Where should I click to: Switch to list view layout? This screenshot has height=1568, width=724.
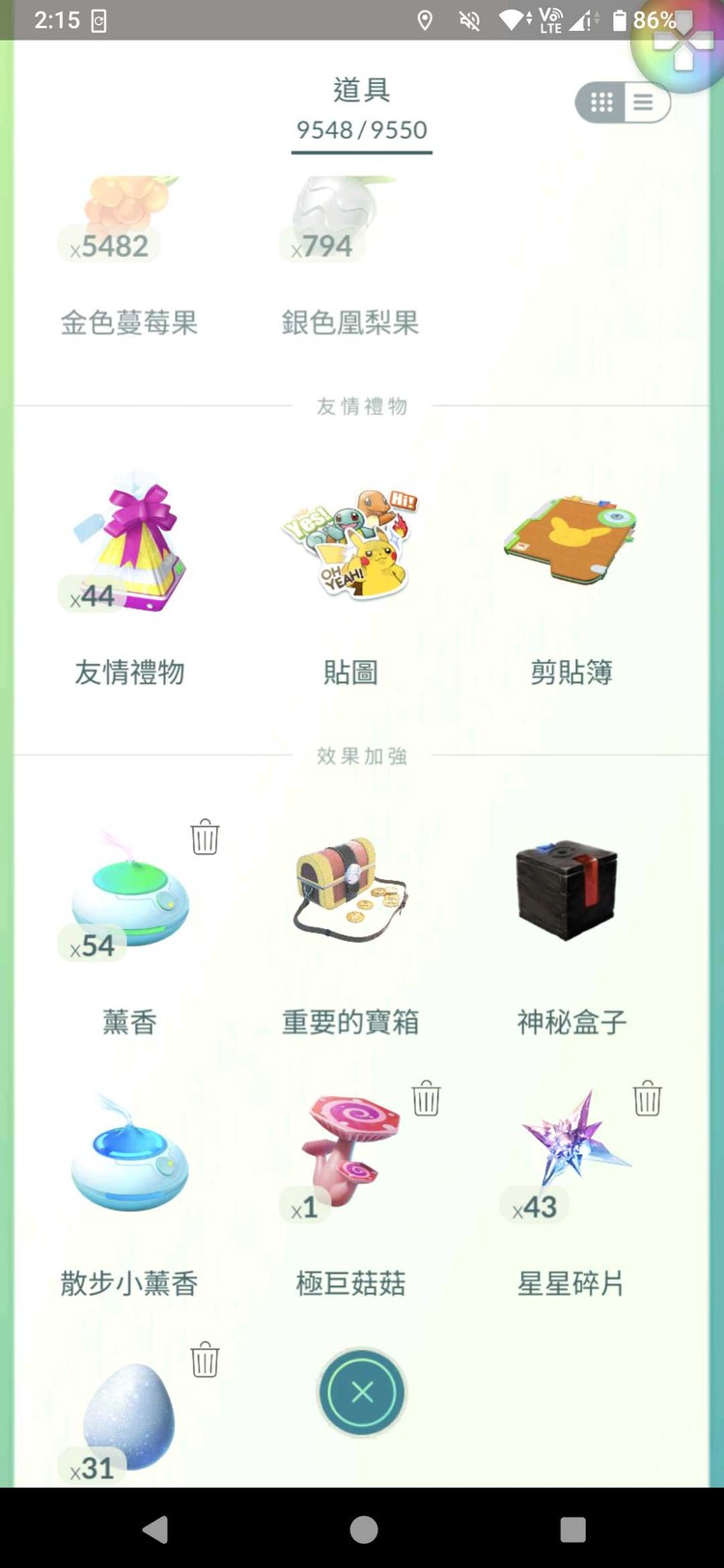tap(643, 102)
